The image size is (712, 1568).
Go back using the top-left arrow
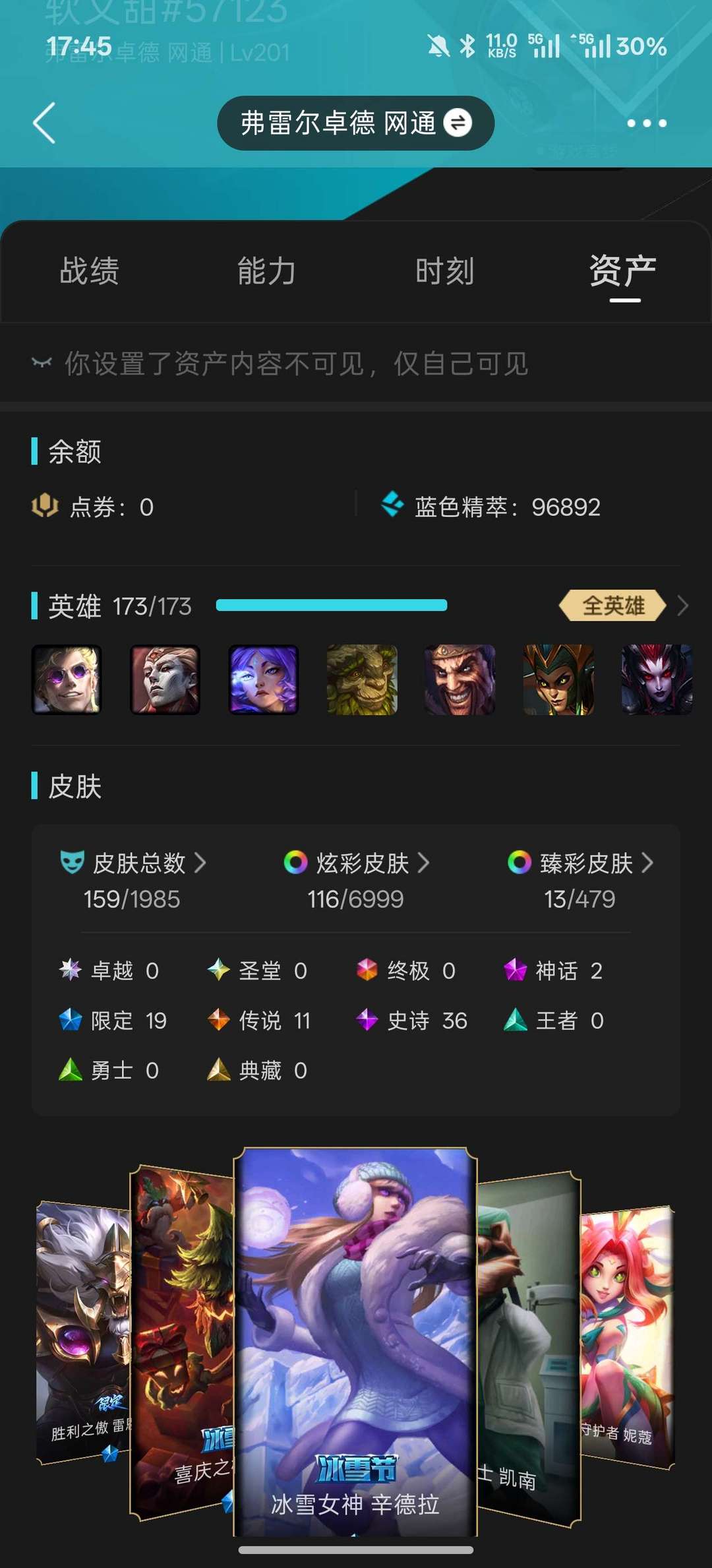[44, 123]
